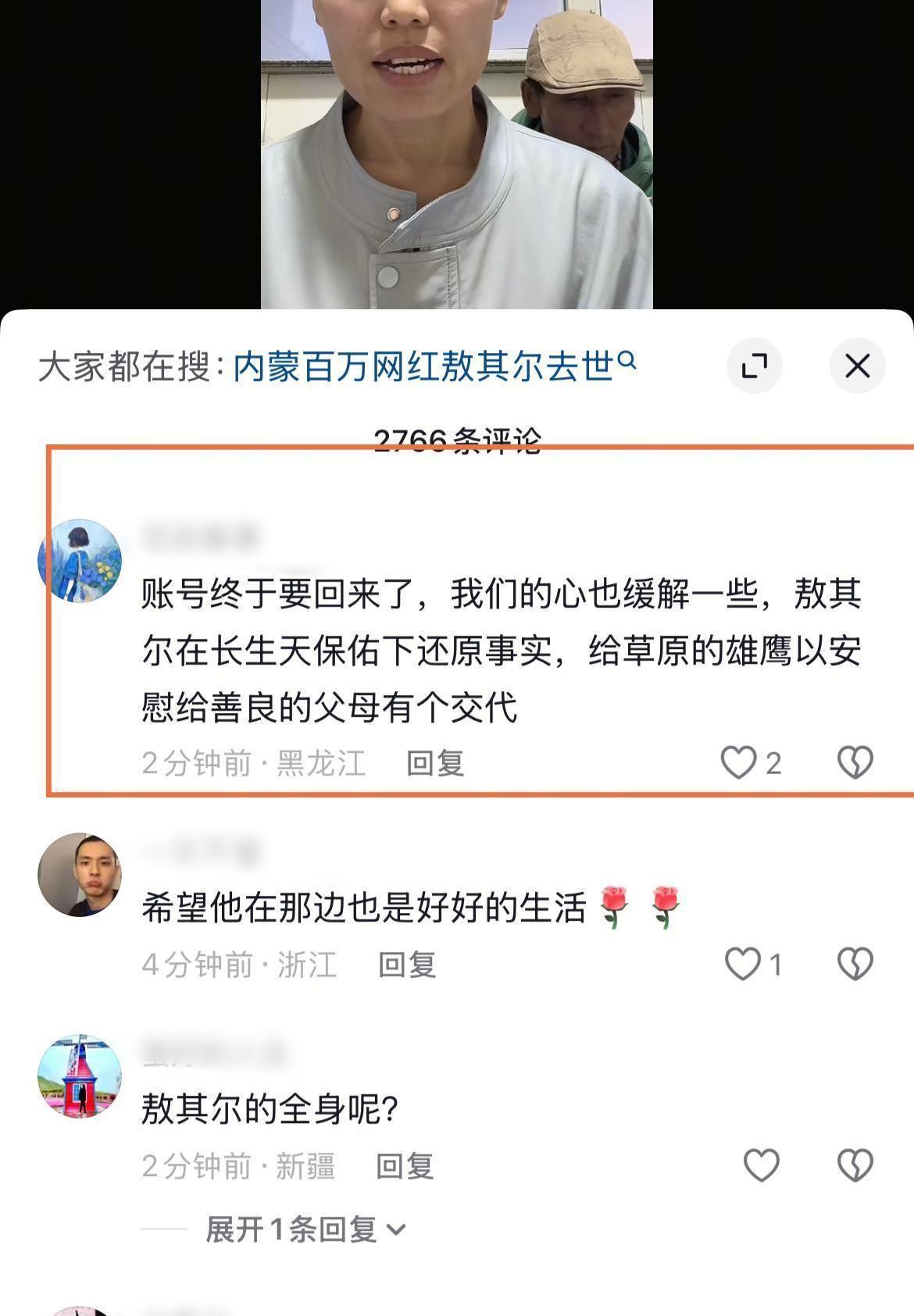Close the comments panel
The image size is (914, 1316).
pos(857,366)
